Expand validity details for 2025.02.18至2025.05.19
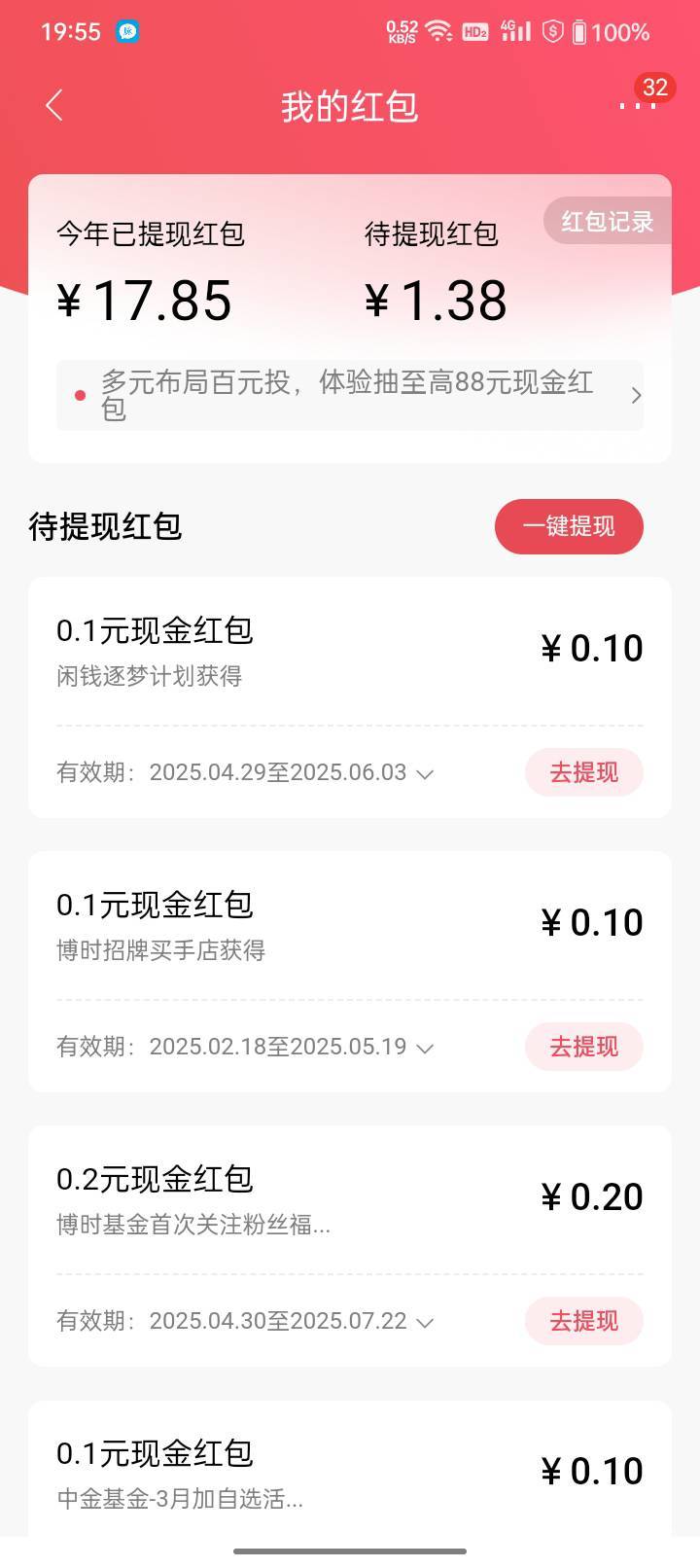The height and width of the screenshot is (1568, 700). (425, 1049)
